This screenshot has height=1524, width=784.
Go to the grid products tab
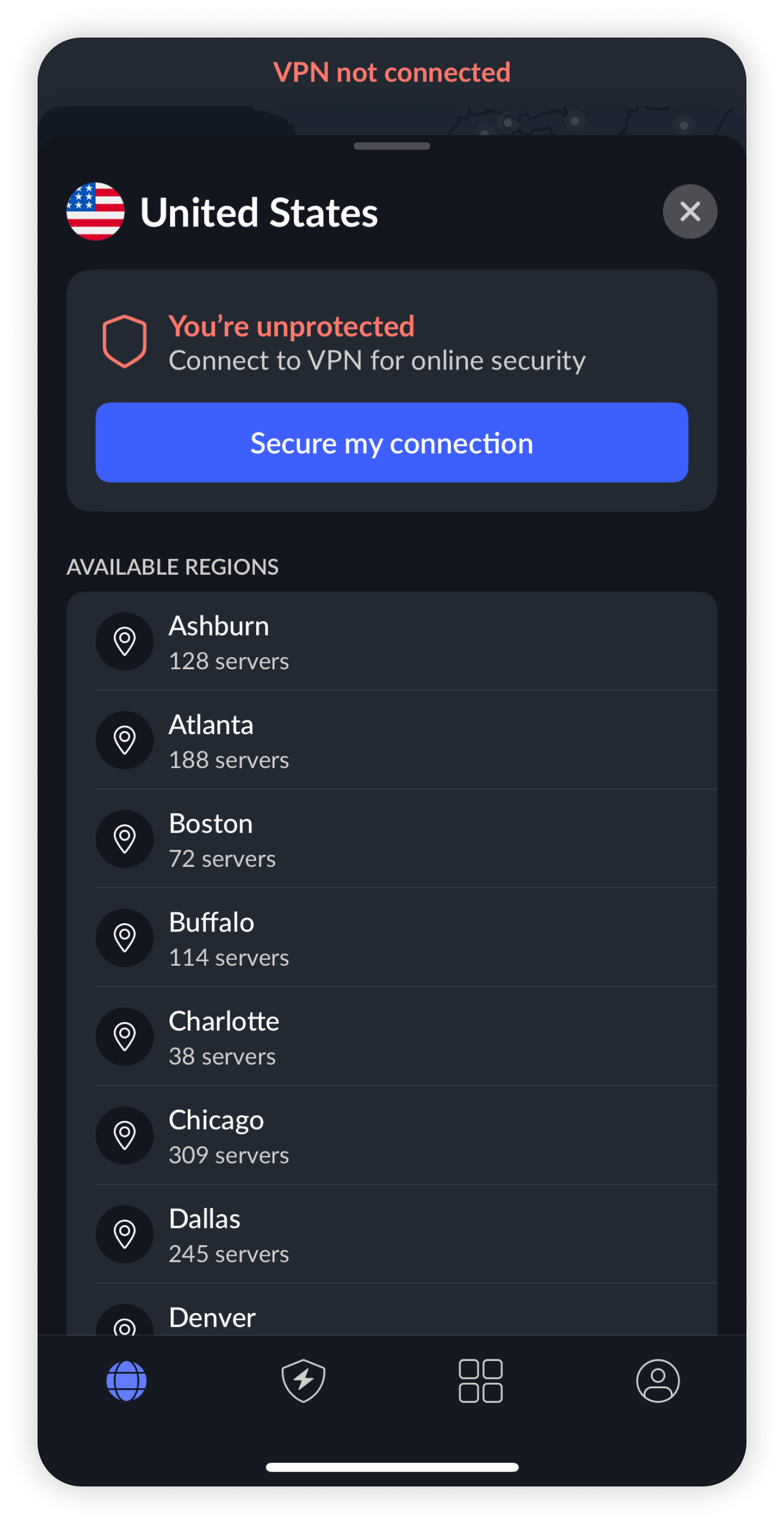pyautogui.click(x=480, y=1381)
